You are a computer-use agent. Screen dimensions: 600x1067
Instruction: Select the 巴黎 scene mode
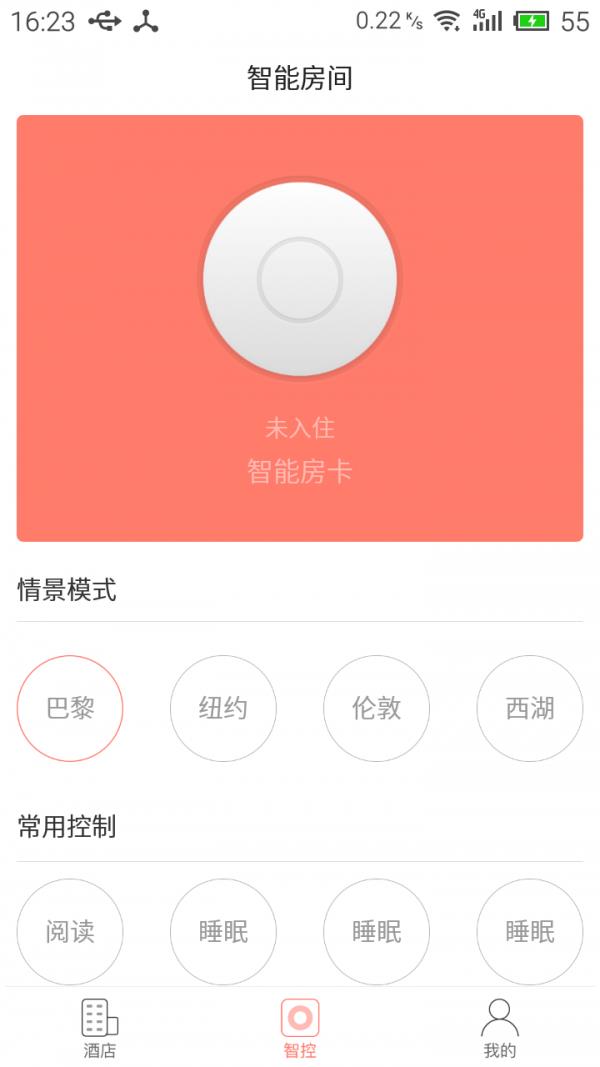coord(70,708)
